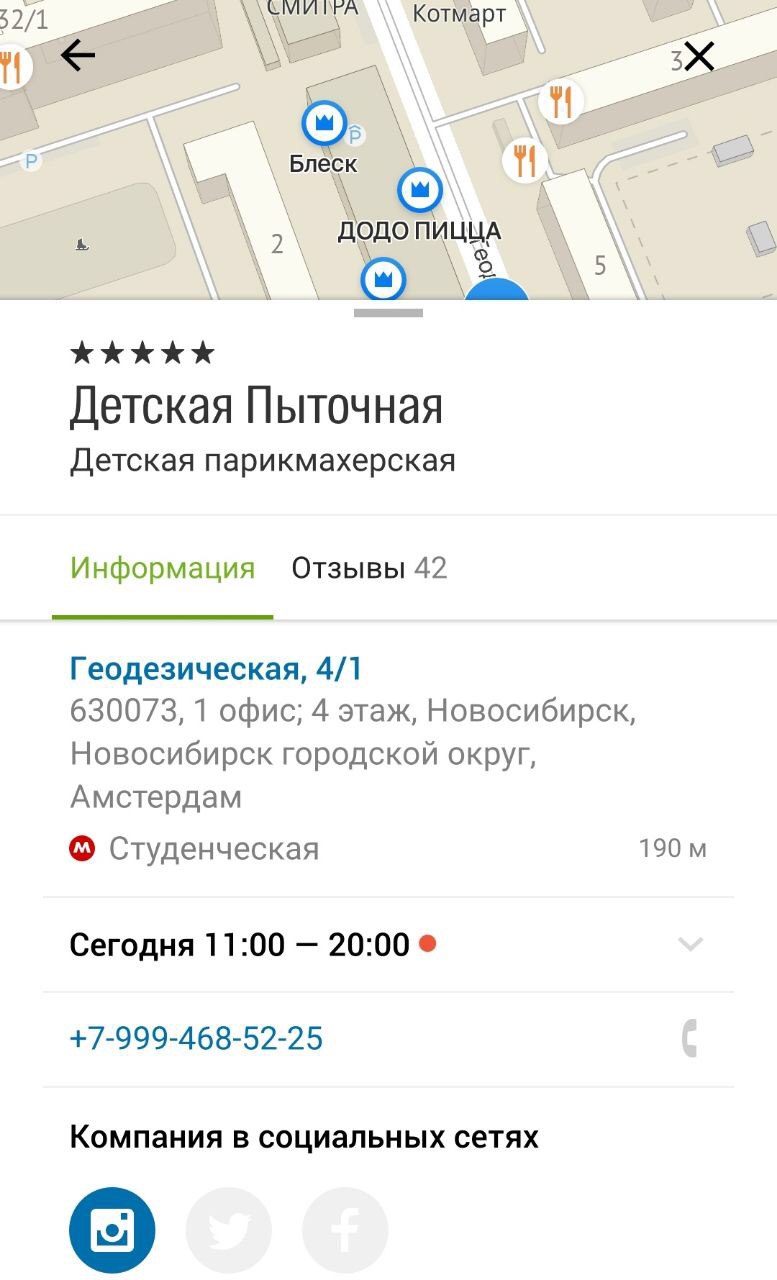Close the place card
Image resolution: width=777 pixels, height=1280 pixels.
click(x=699, y=57)
